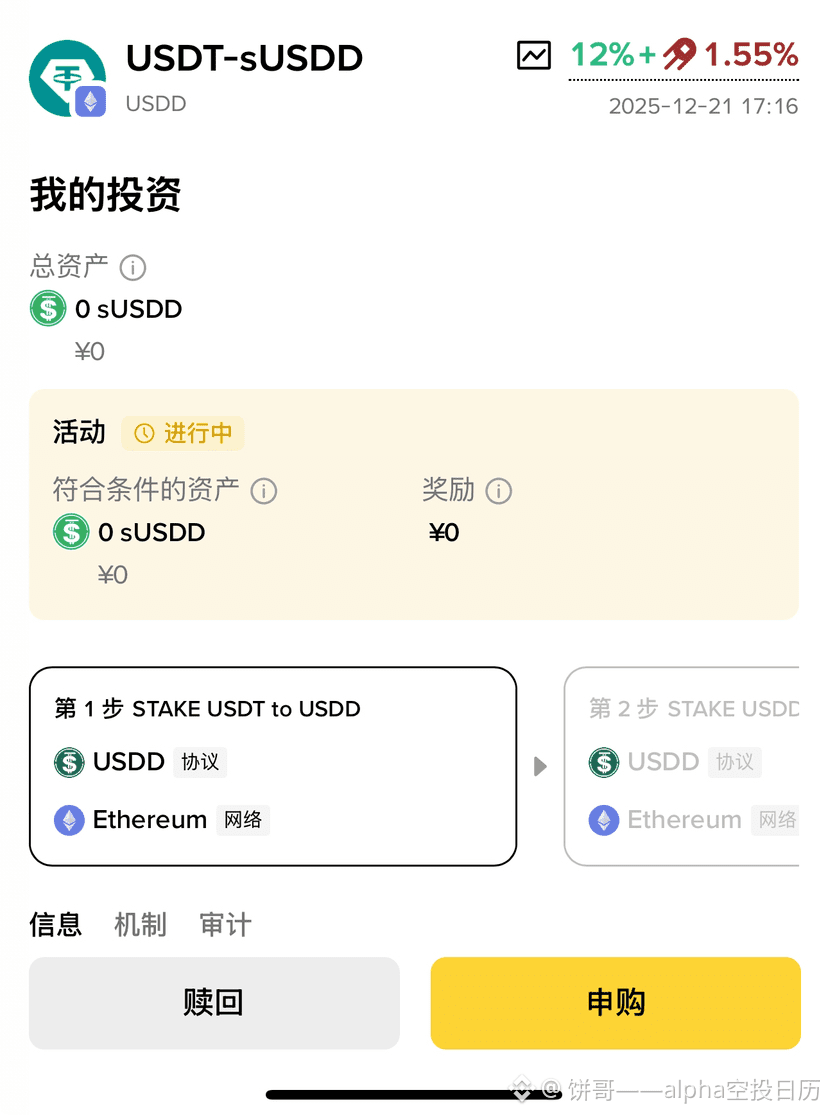Switch to the 机制 tab

click(x=141, y=925)
